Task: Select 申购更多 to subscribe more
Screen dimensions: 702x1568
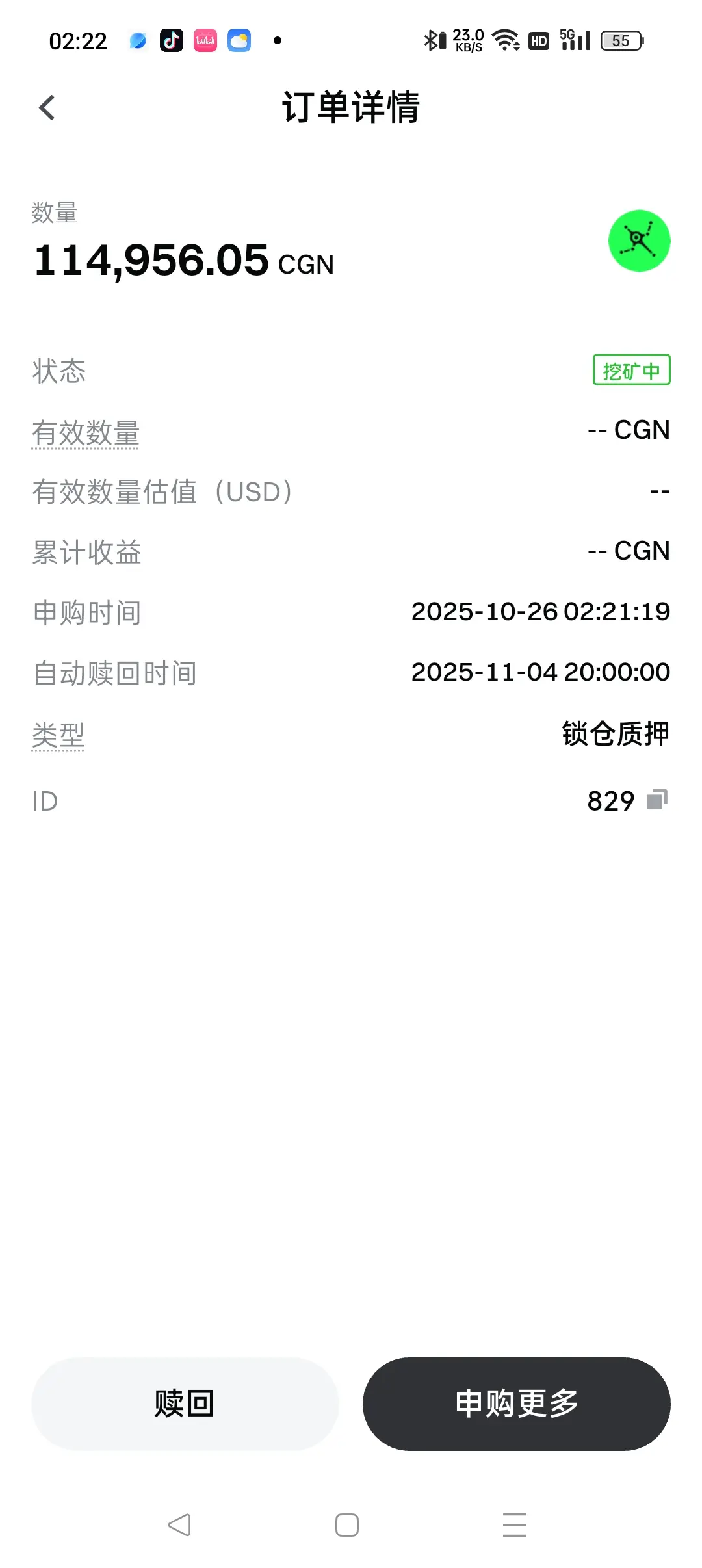Action: click(516, 1403)
